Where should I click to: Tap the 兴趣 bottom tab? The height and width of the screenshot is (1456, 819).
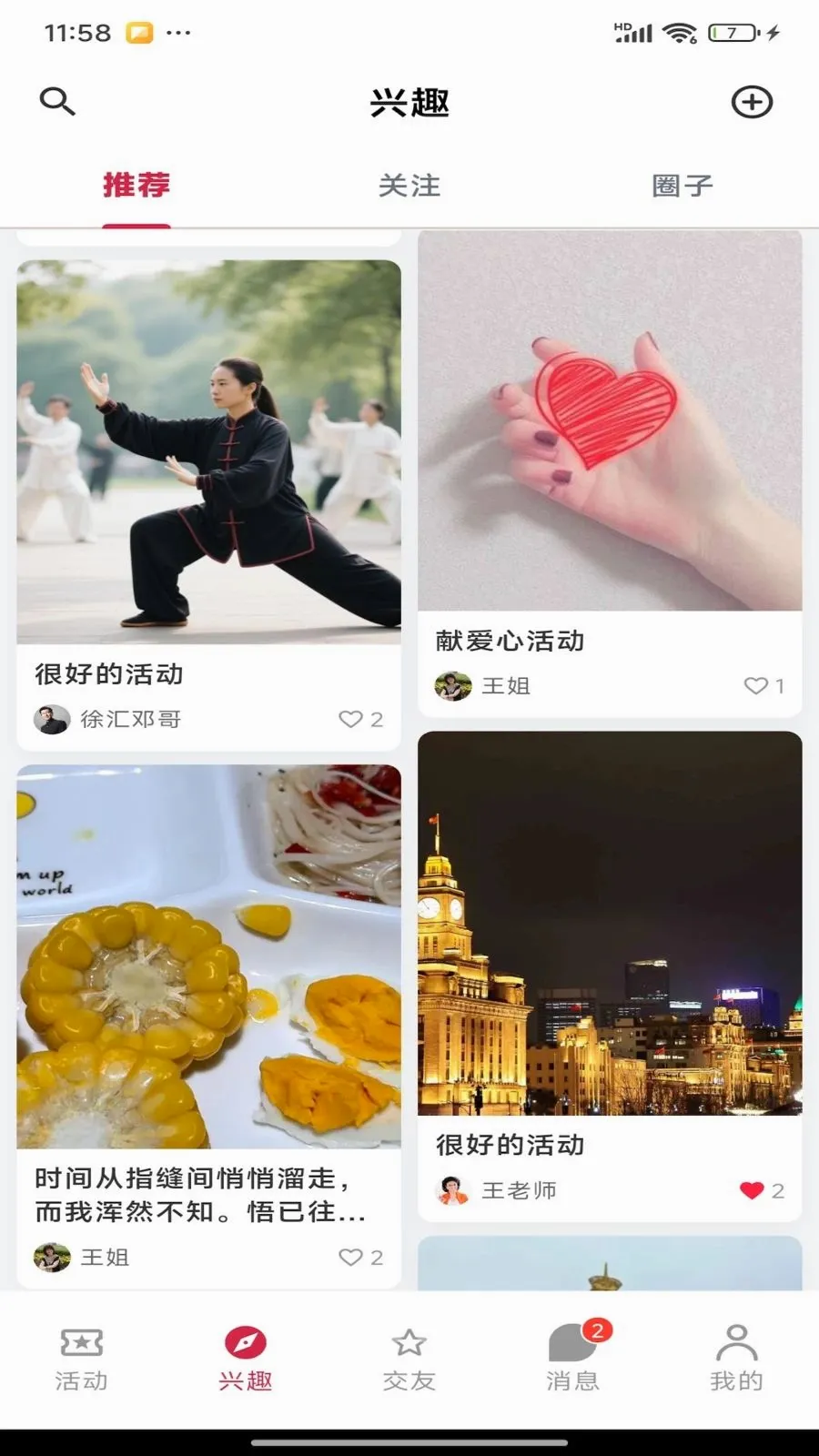(246, 1359)
